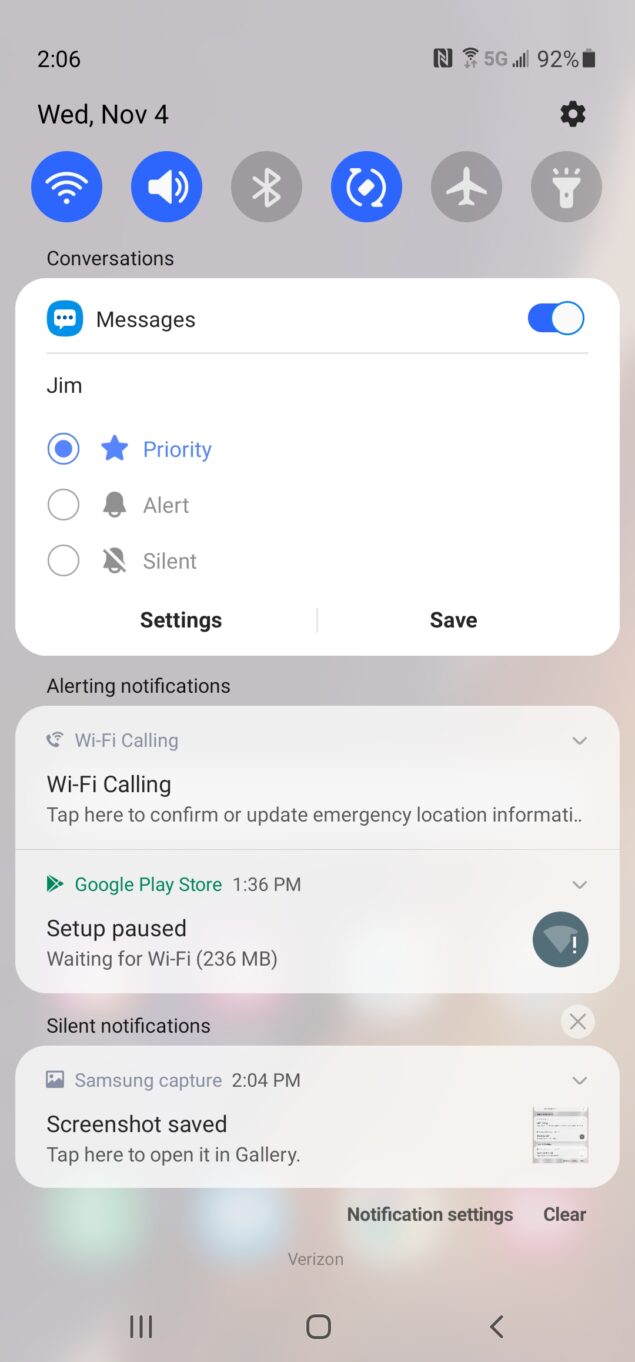Disable the auto rotate quick toggle
Viewport: 635px width, 1362px height.
(x=367, y=187)
